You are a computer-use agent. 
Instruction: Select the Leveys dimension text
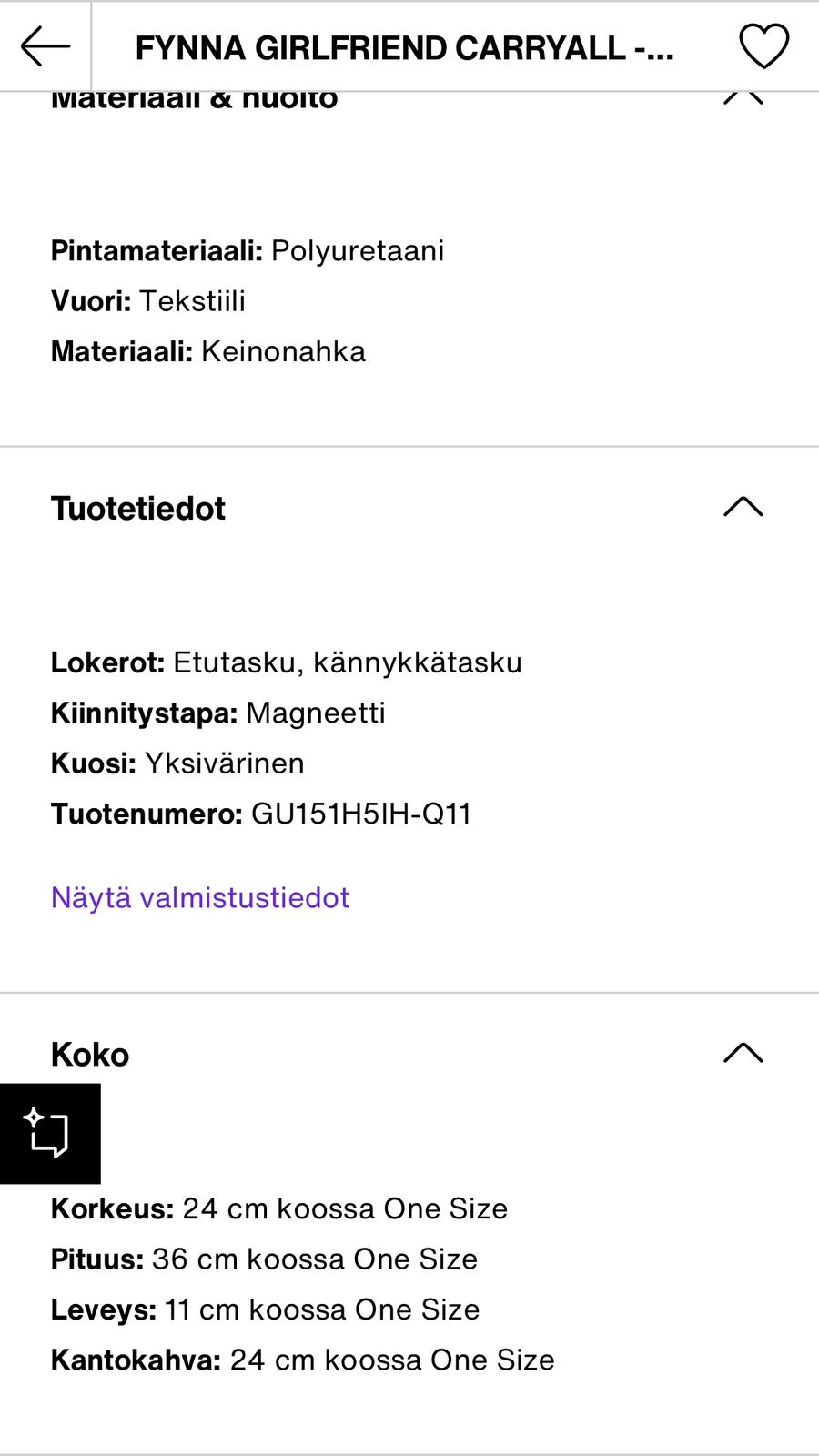pos(264,1309)
